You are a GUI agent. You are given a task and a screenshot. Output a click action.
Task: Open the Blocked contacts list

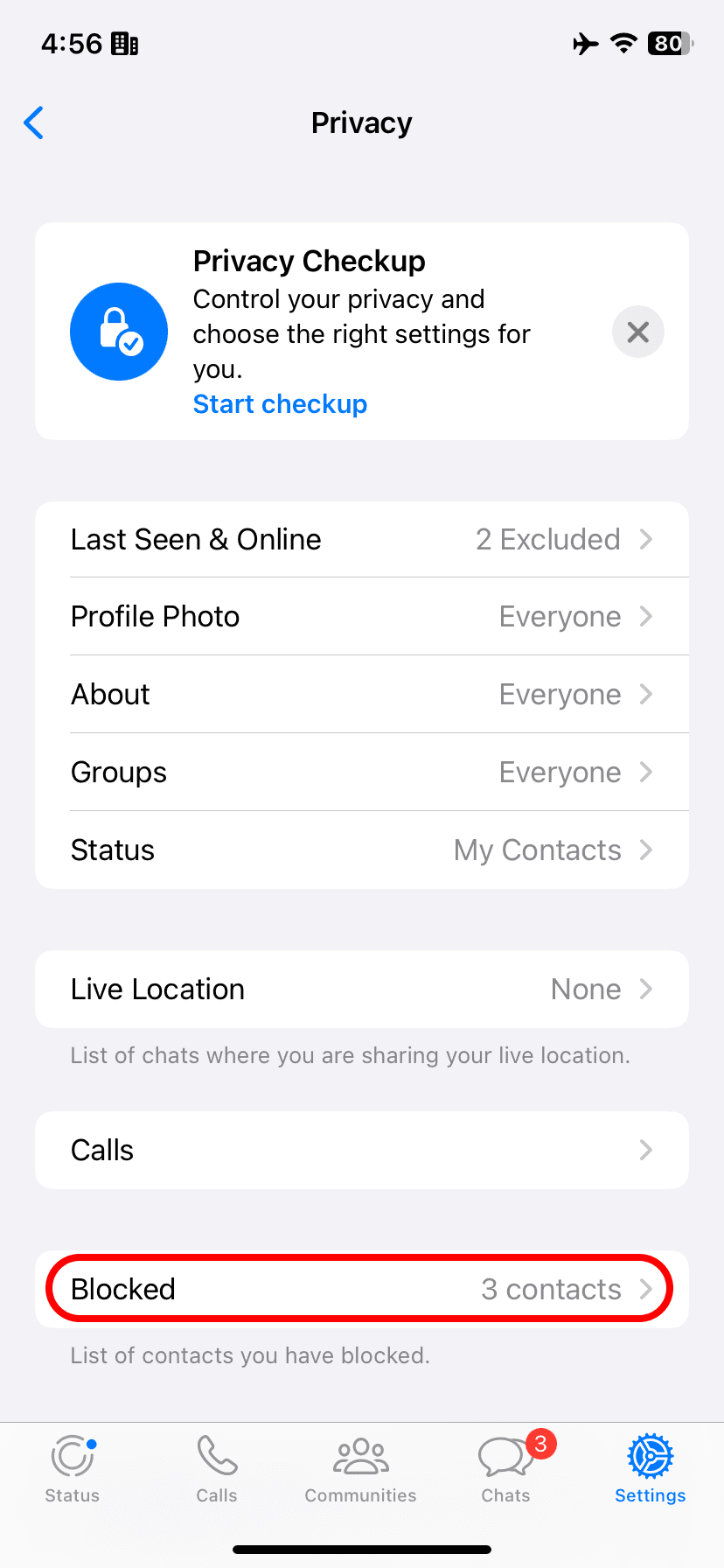361,1288
